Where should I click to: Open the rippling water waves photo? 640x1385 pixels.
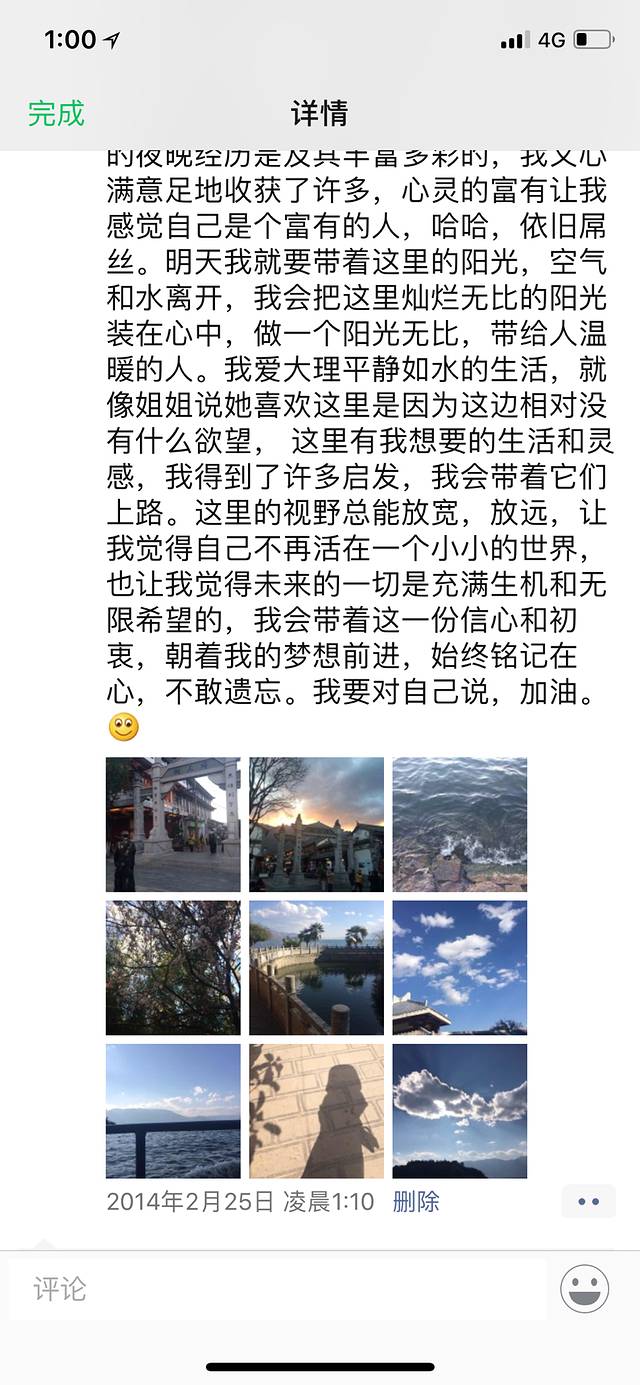(459, 824)
